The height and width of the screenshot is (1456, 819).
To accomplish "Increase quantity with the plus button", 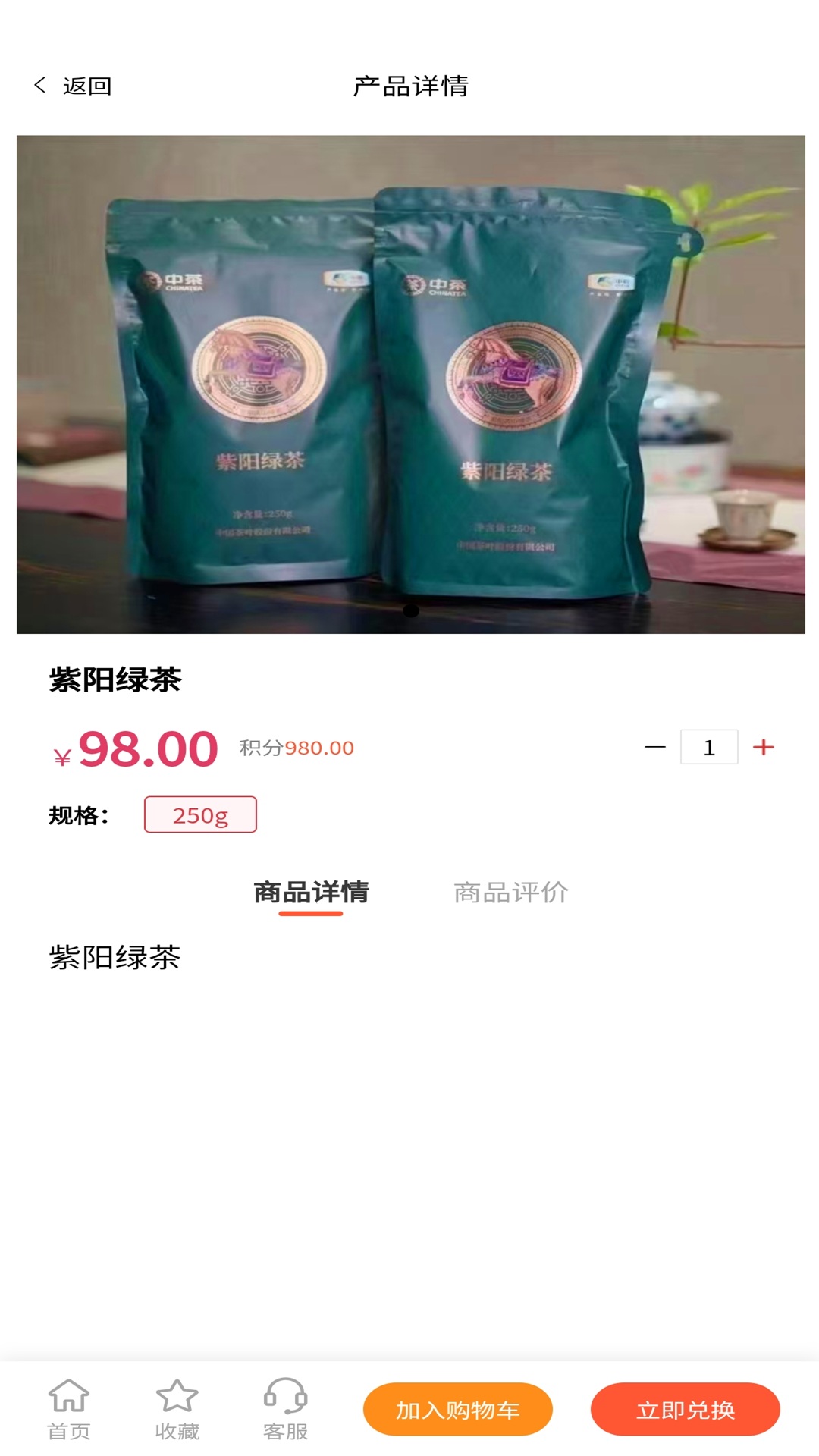I will tap(763, 748).
